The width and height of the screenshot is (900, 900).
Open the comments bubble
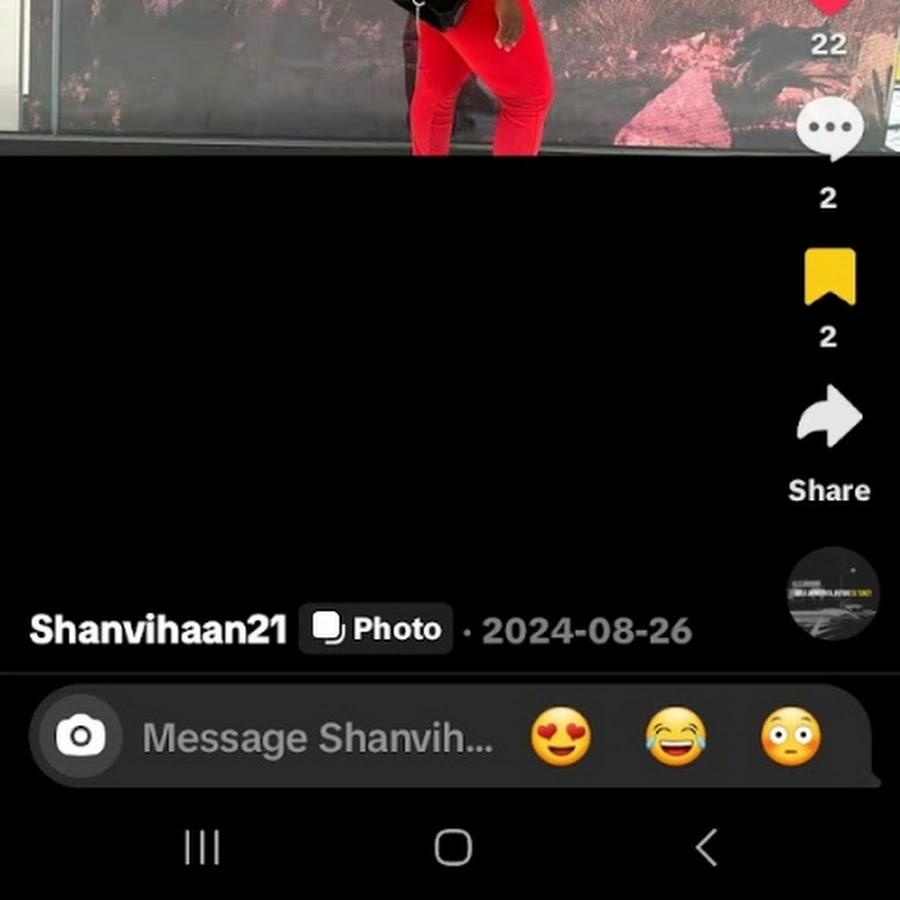[829, 130]
